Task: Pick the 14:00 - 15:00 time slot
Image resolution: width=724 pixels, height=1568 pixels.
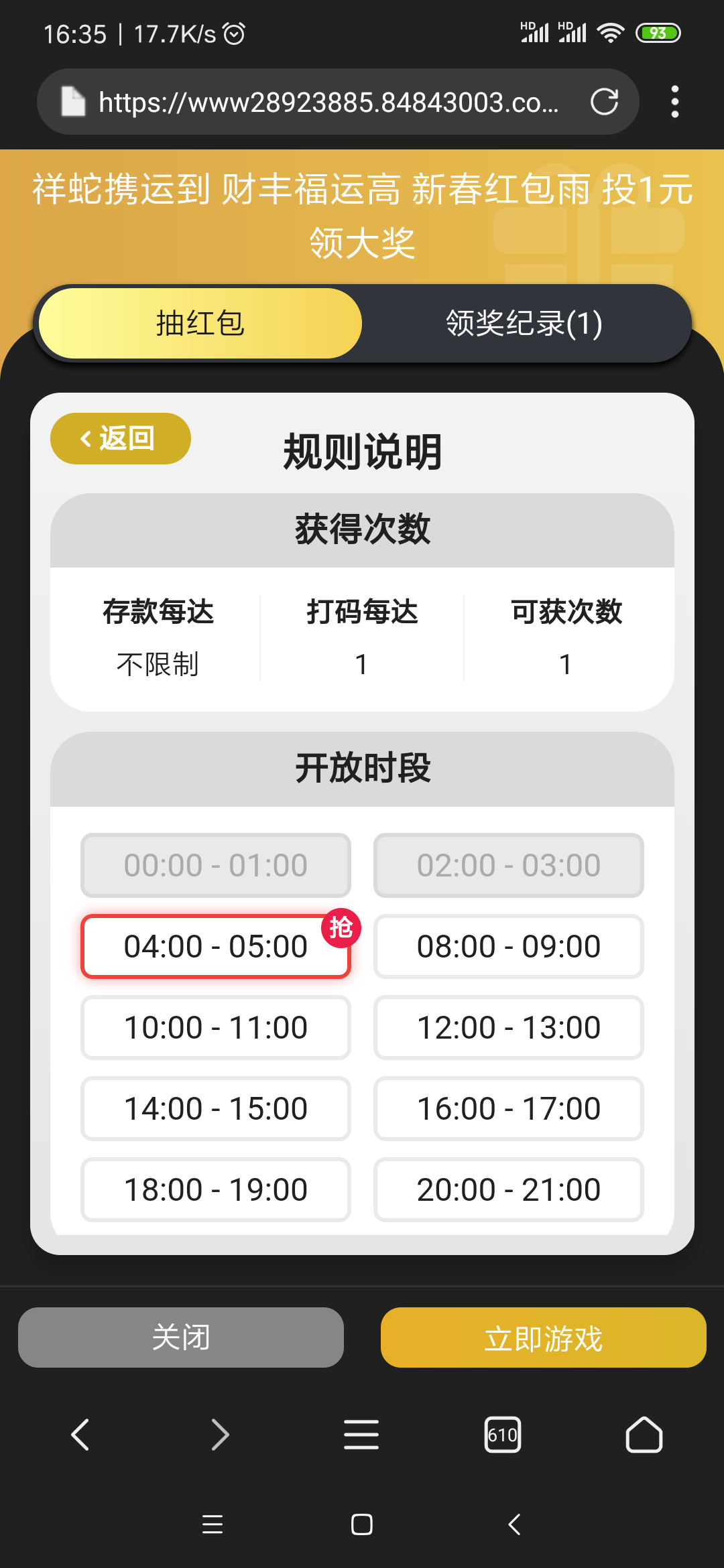Action: click(x=216, y=1108)
